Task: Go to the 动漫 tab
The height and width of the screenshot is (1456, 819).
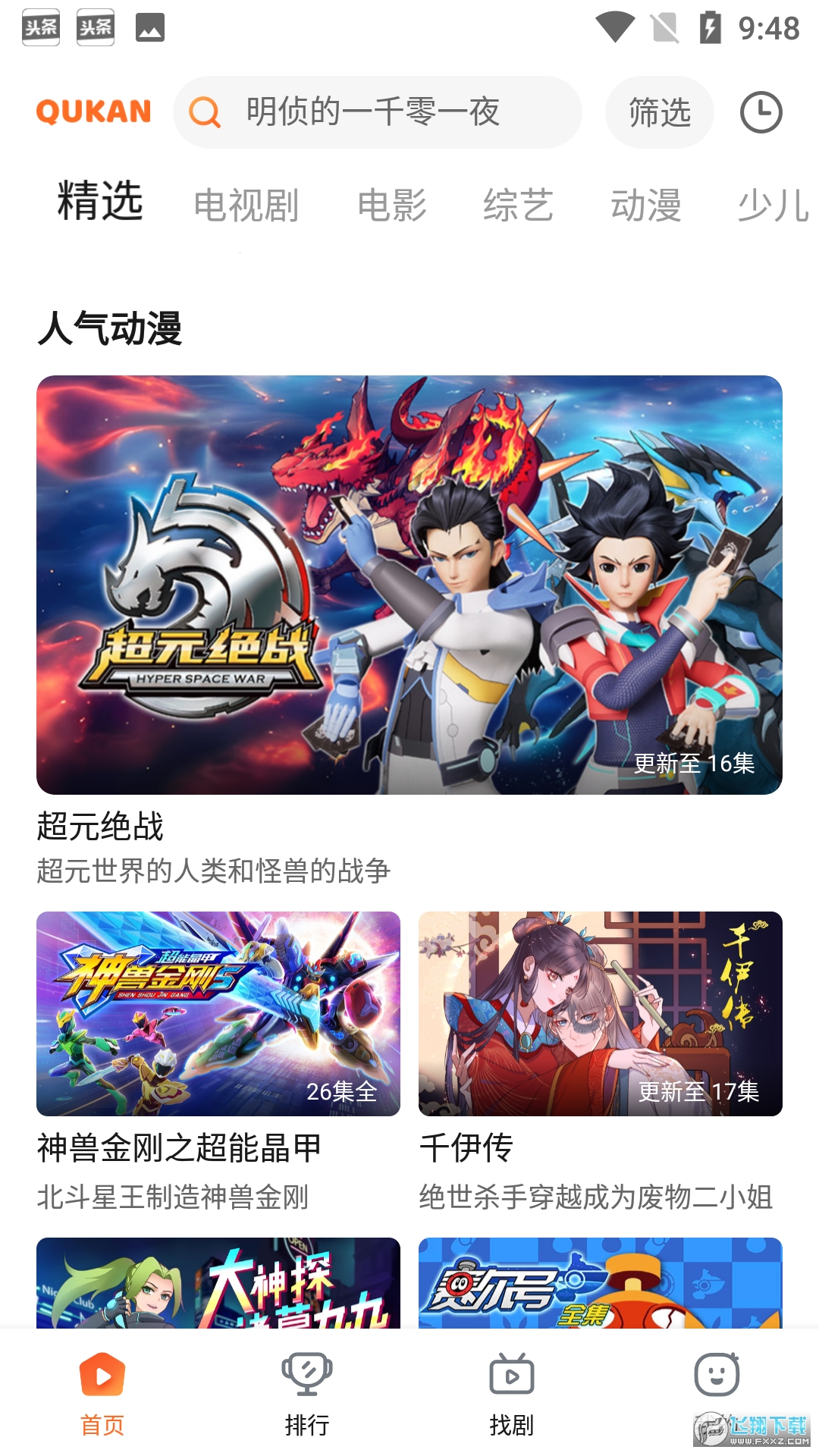Action: 646,206
